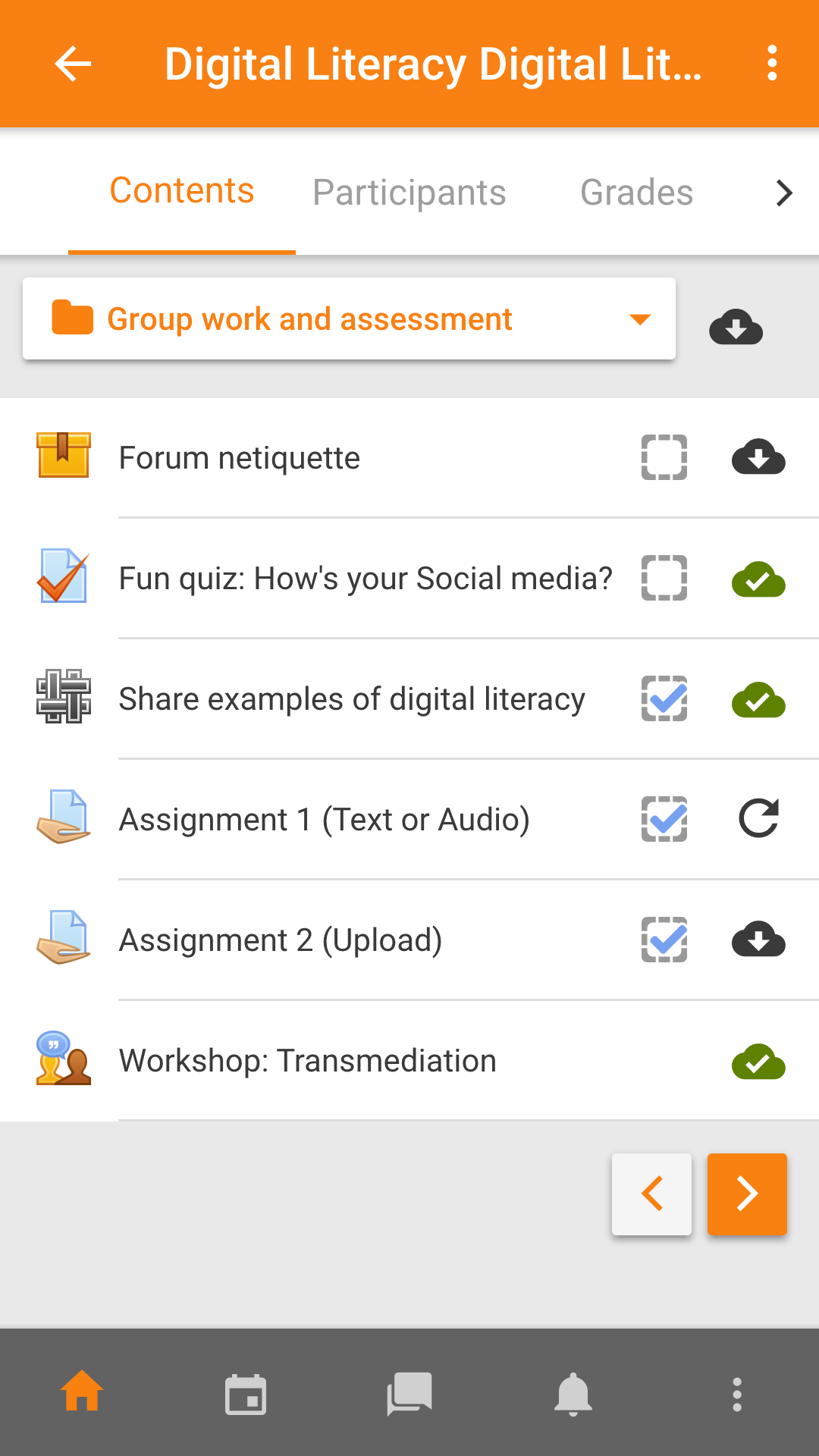Viewport: 819px width, 1456px height.
Task: Download Assignment 2 (Upload)
Action: pyautogui.click(x=758, y=939)
